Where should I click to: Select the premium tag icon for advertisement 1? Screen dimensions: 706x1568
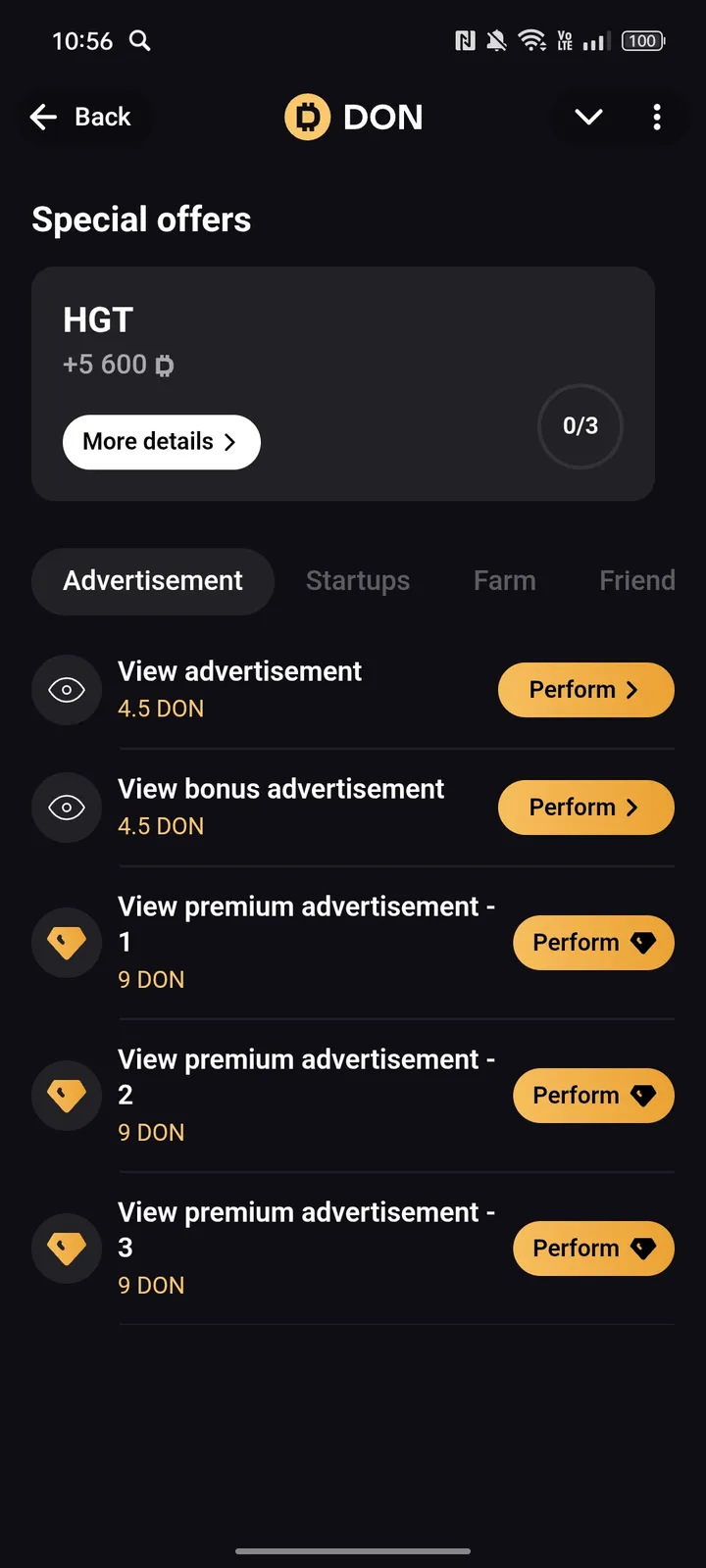66,942
